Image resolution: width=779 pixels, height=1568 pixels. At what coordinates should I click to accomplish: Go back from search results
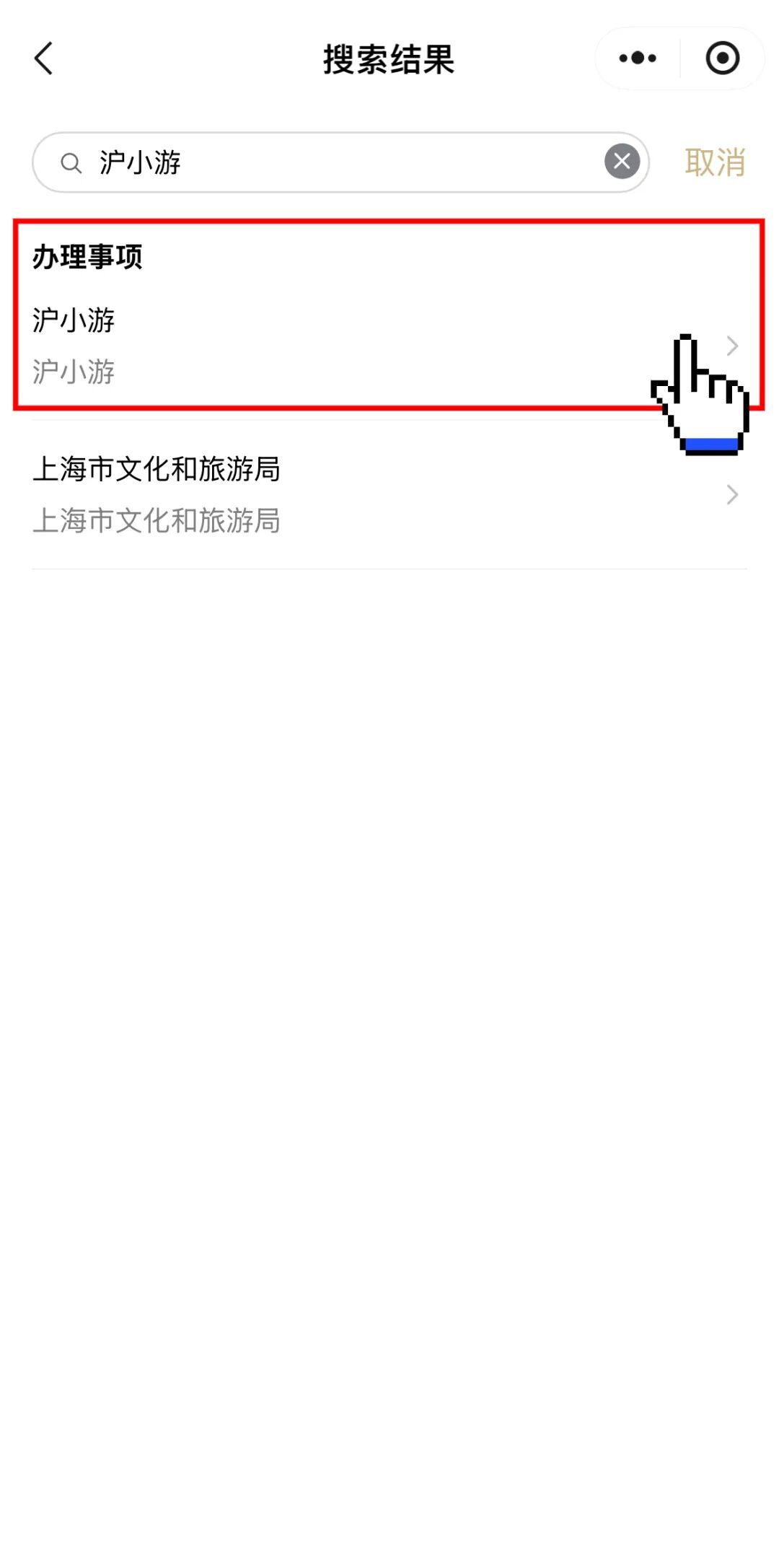click(x=43, y=58)
